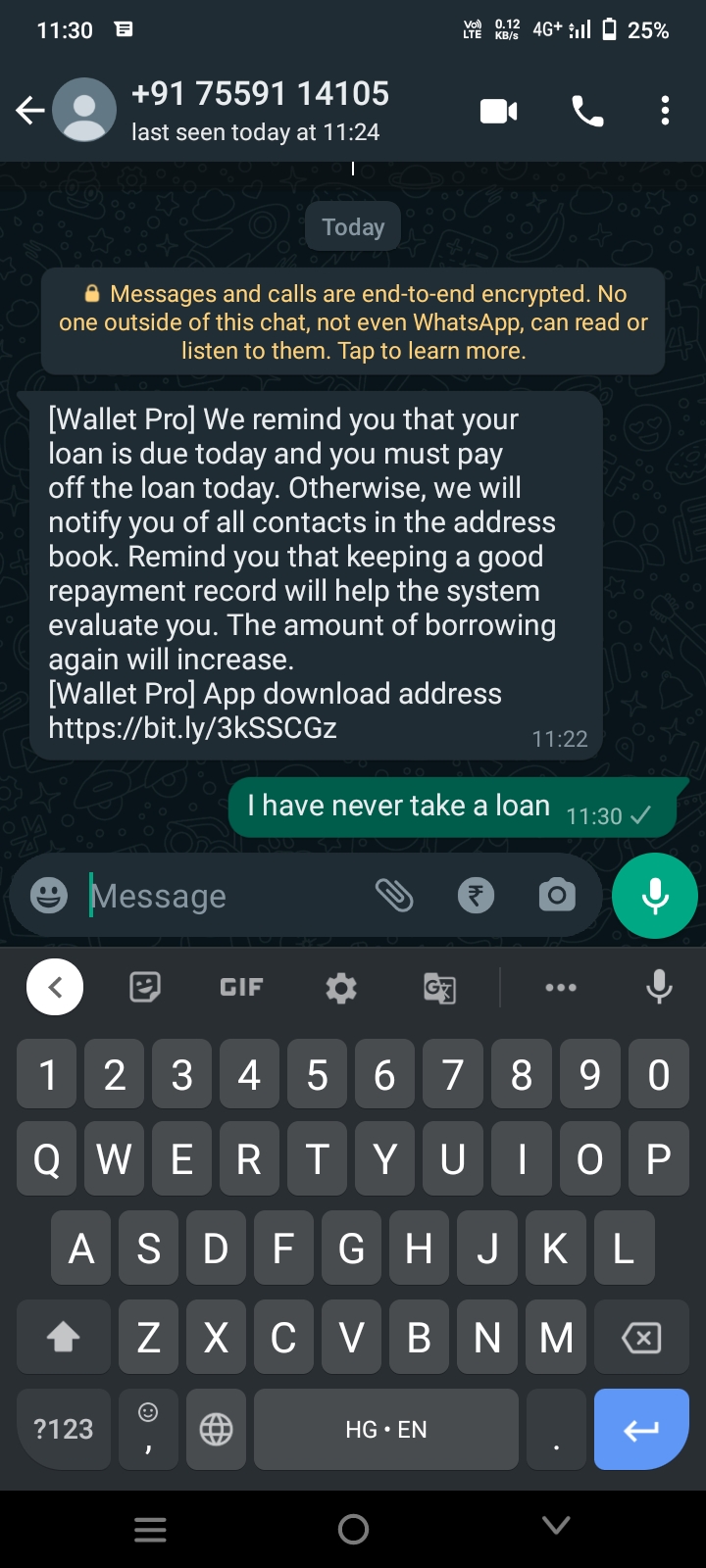Go back to the chat list
This screenshot has width=706, height=1568.
point(30,111)
